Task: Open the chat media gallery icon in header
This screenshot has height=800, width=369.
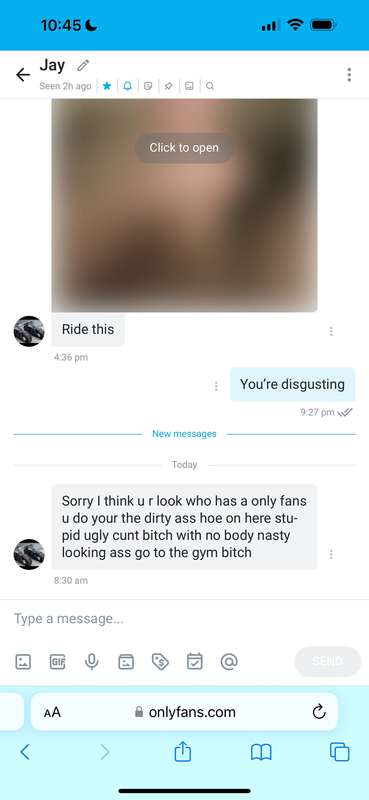Action: pos(189,86)
